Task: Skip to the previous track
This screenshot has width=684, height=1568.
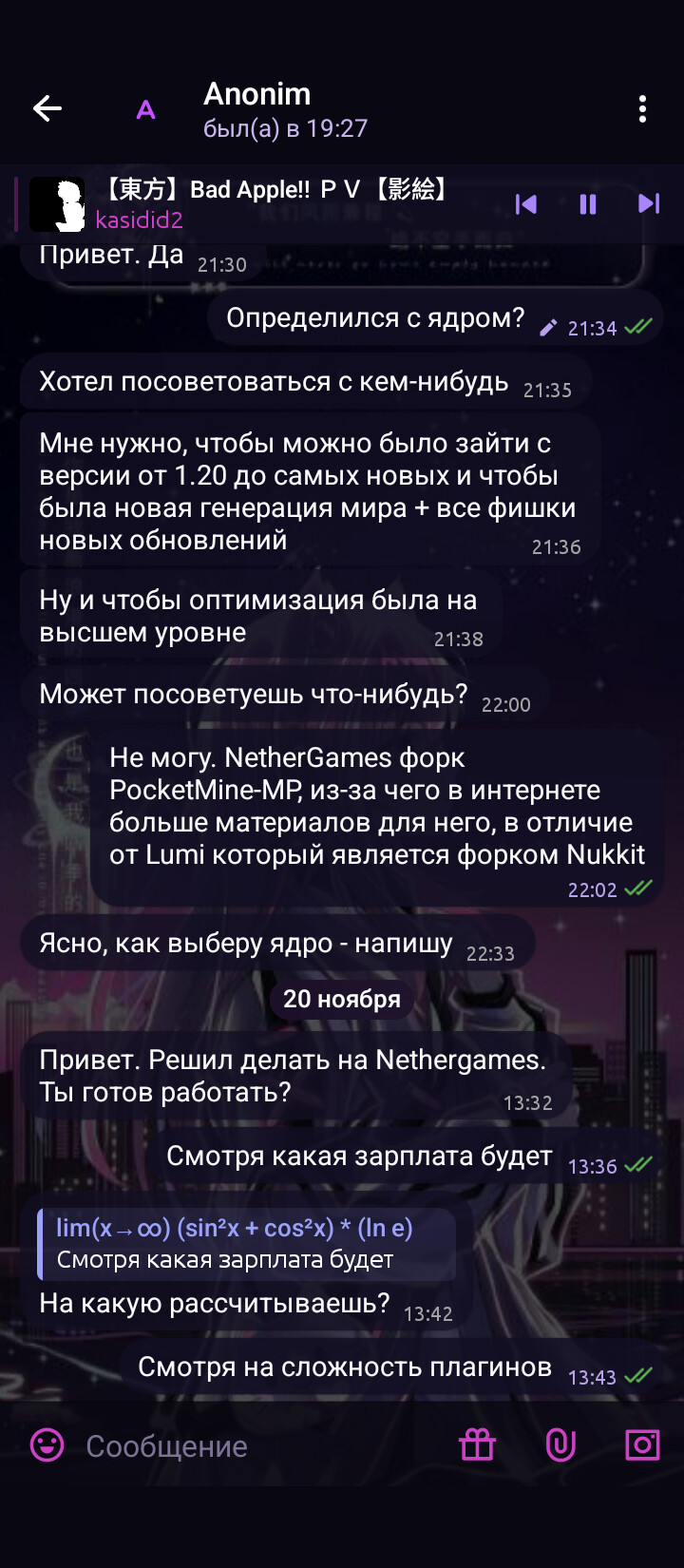Action: (x=525, y=203)
